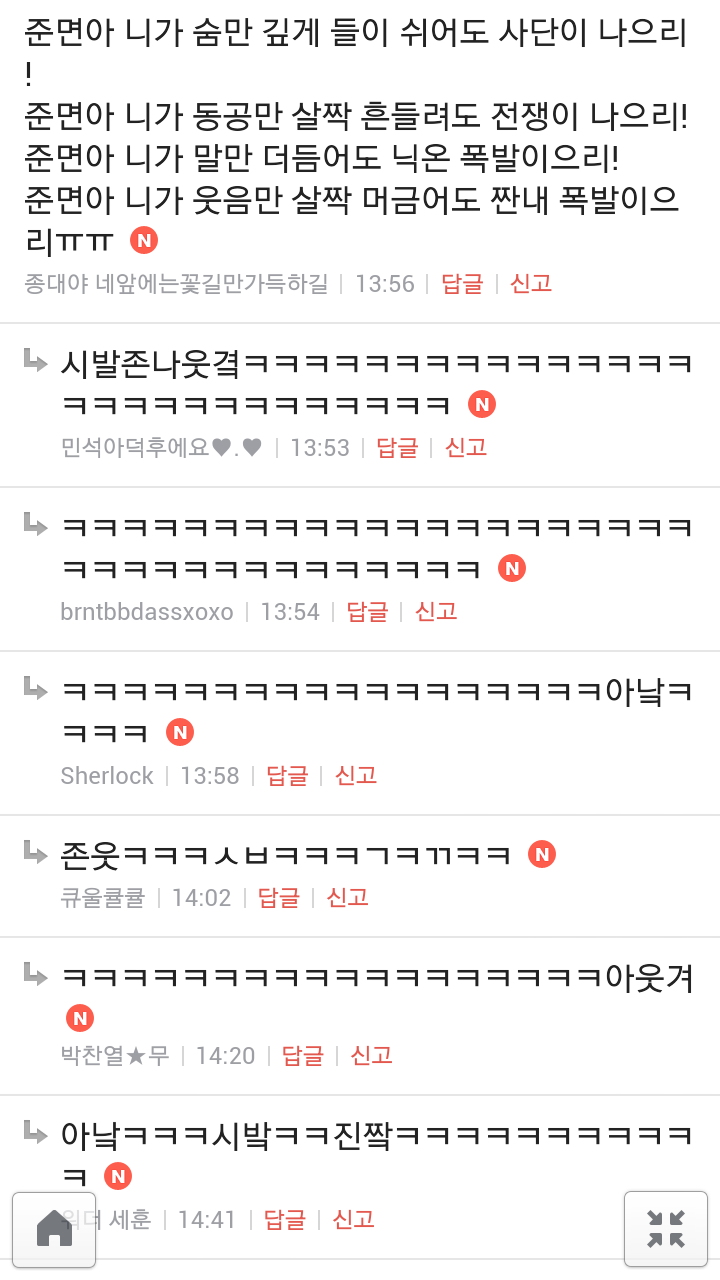The height and width of the screenshot is (1280, 720).
Task: Tap 신고 on the 13:56 comment
Action: (x=531, y=284)
